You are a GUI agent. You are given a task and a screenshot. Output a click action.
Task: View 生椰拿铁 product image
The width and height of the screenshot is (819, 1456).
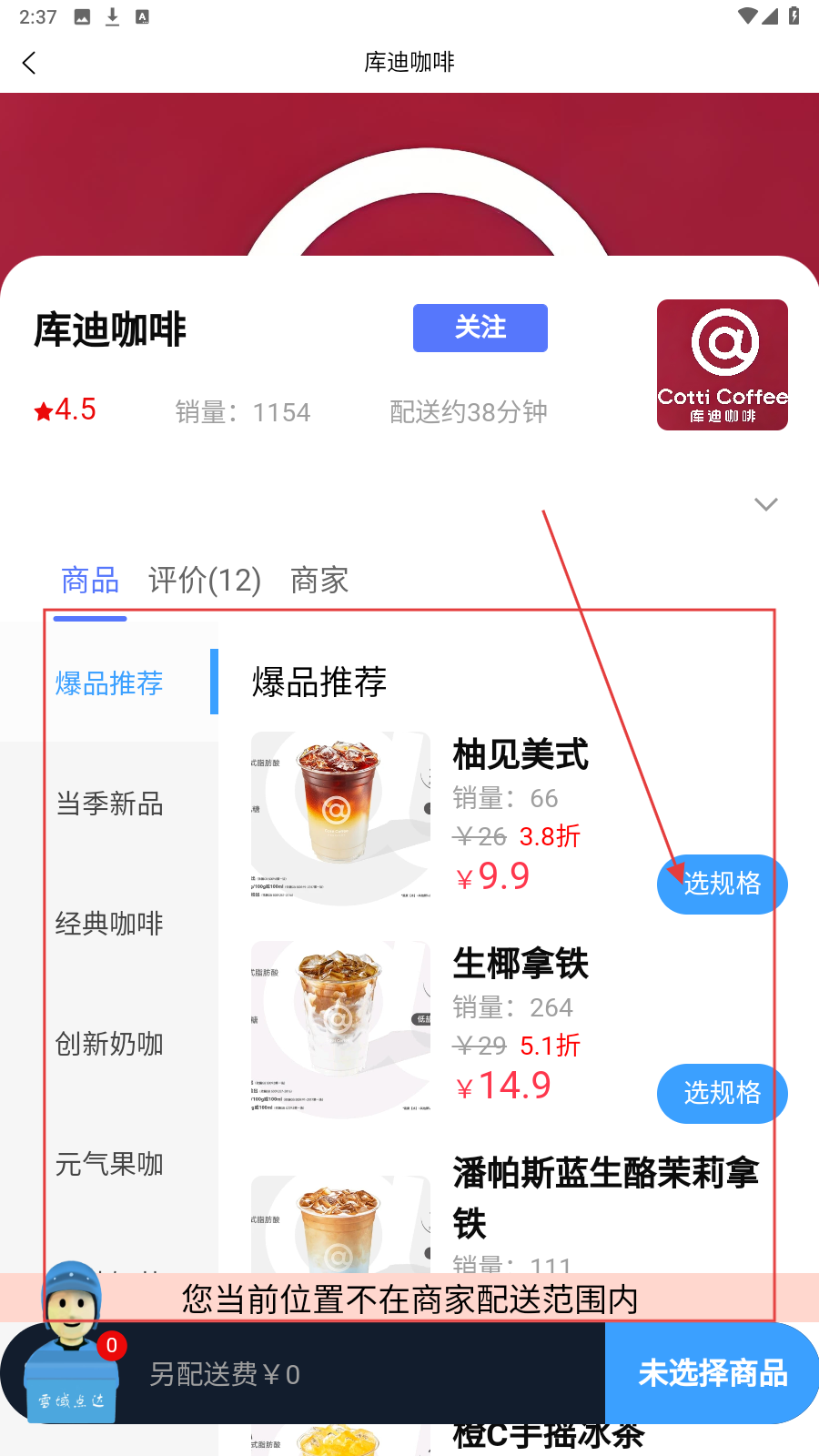tap(340, 1026)
